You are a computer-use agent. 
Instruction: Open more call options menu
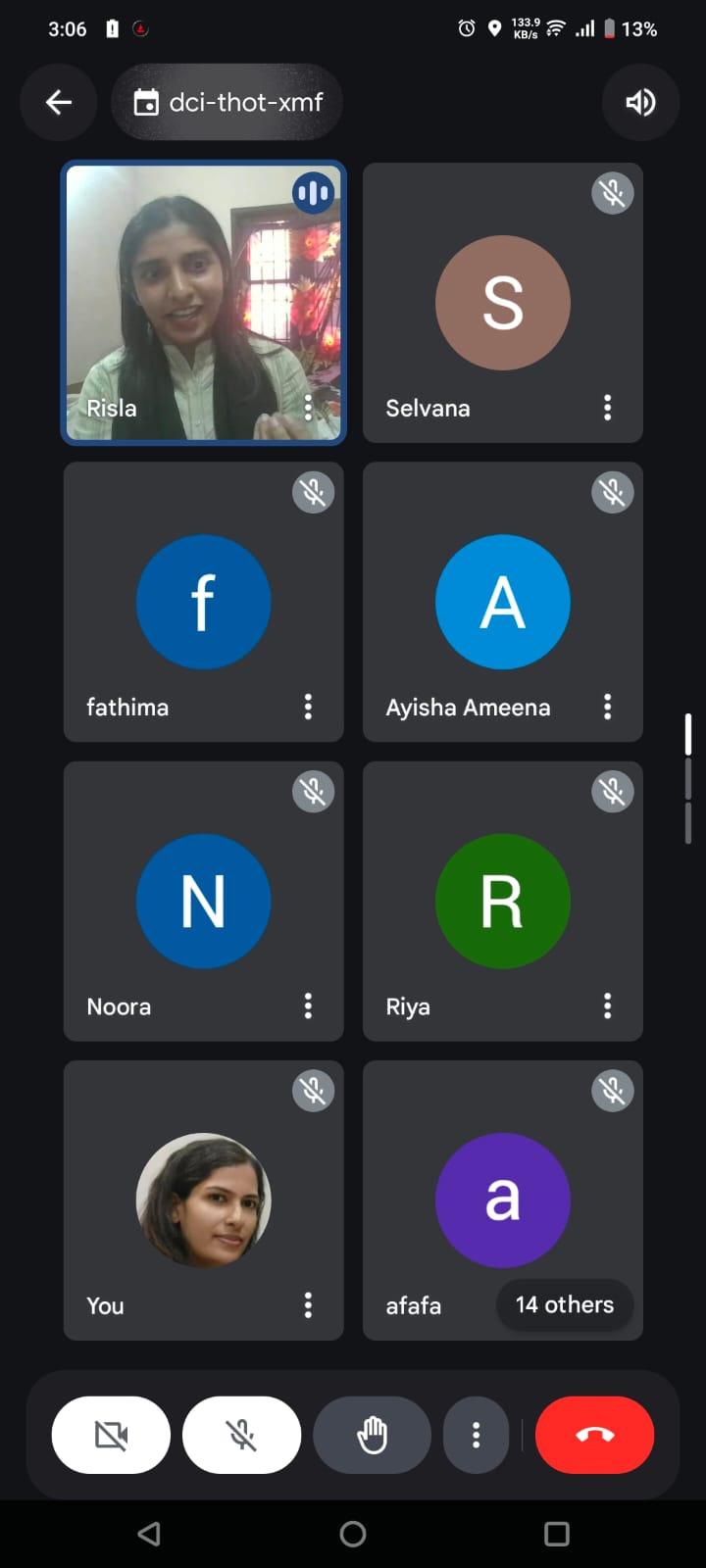(x=476, y=1436)
